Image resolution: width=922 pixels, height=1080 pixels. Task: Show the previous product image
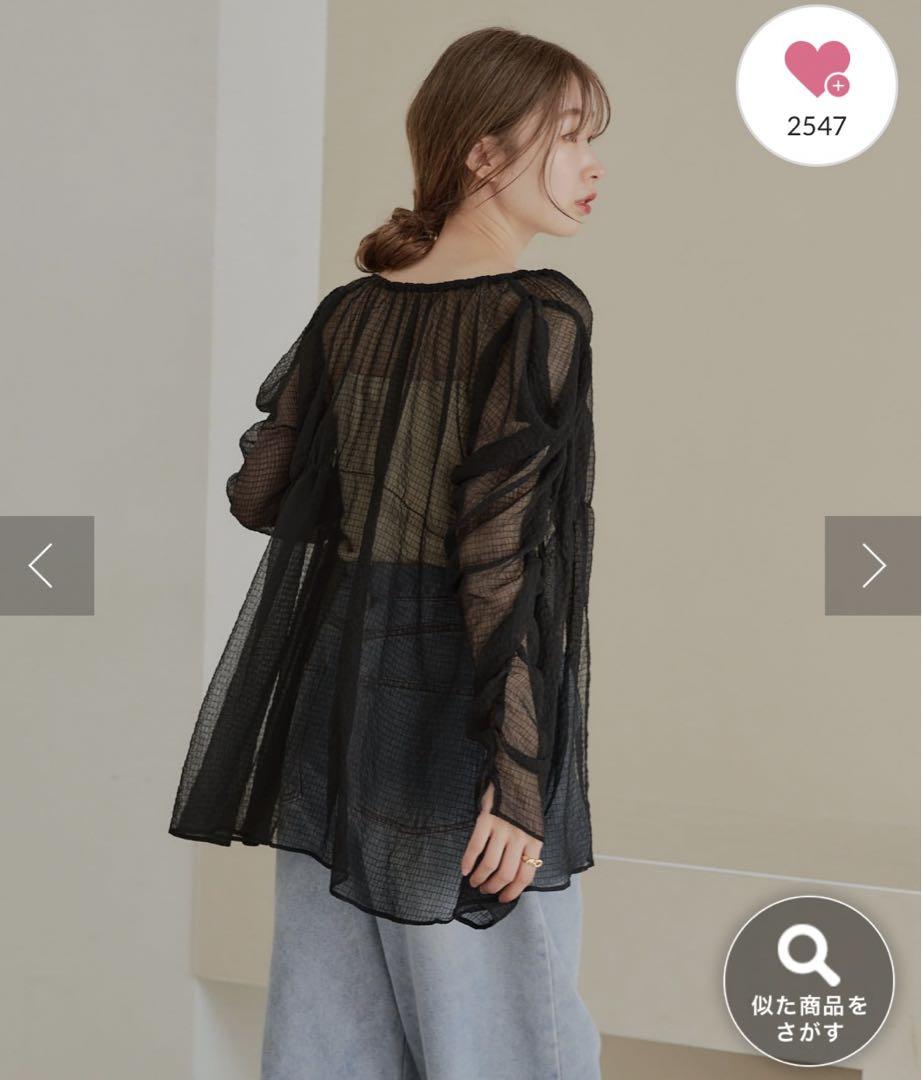46,565
